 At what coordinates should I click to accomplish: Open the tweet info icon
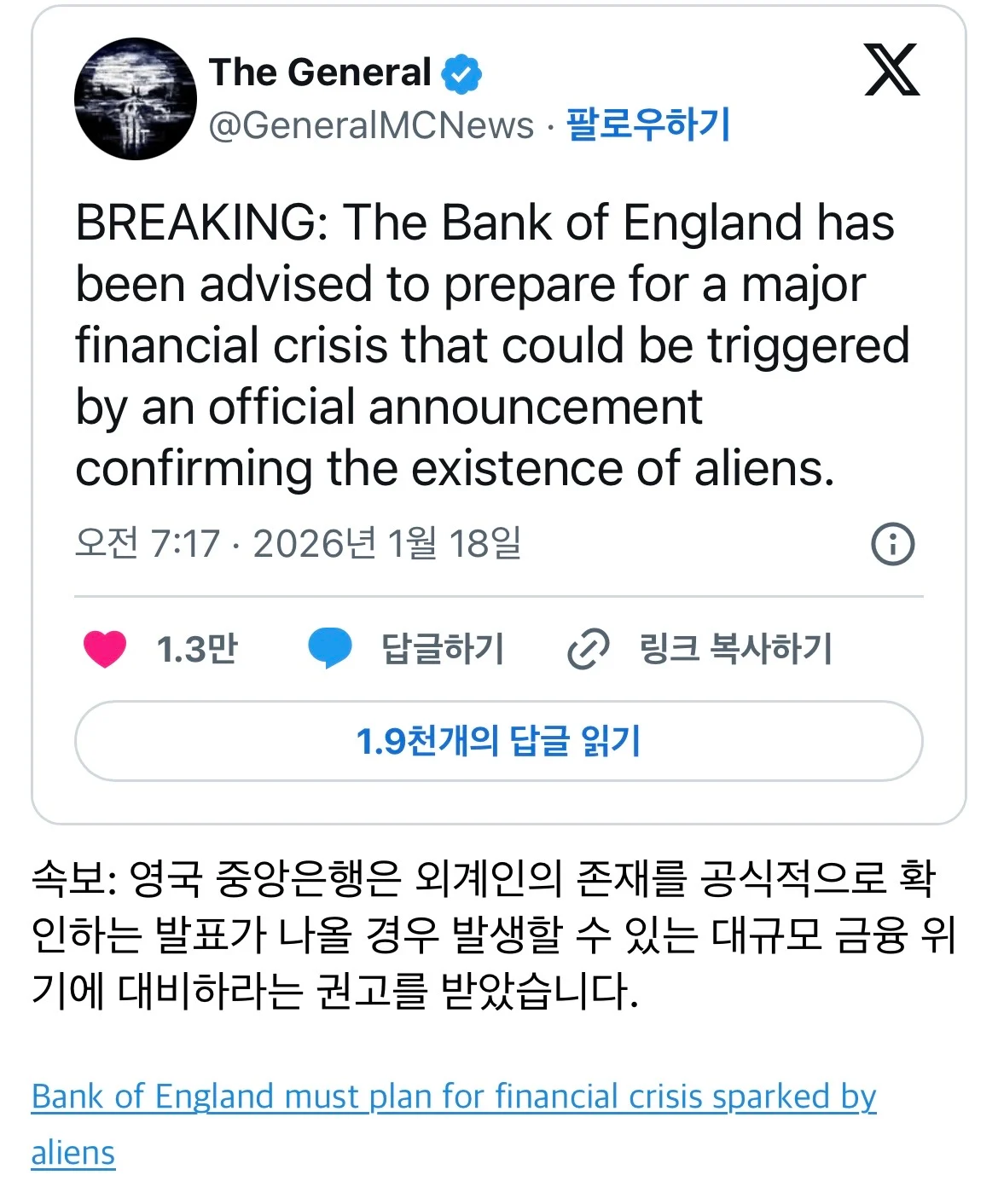coord(892,543)
